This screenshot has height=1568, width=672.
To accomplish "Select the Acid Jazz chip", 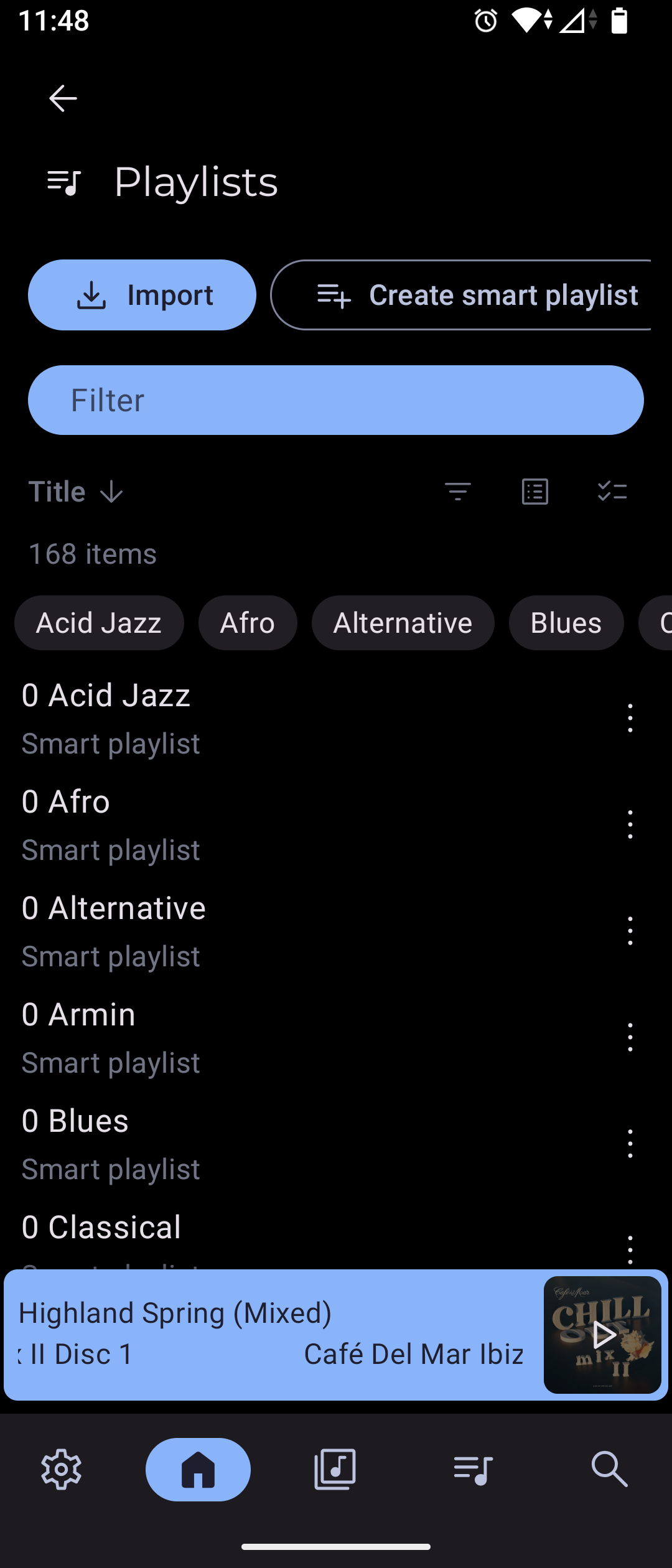I will 99,623.
